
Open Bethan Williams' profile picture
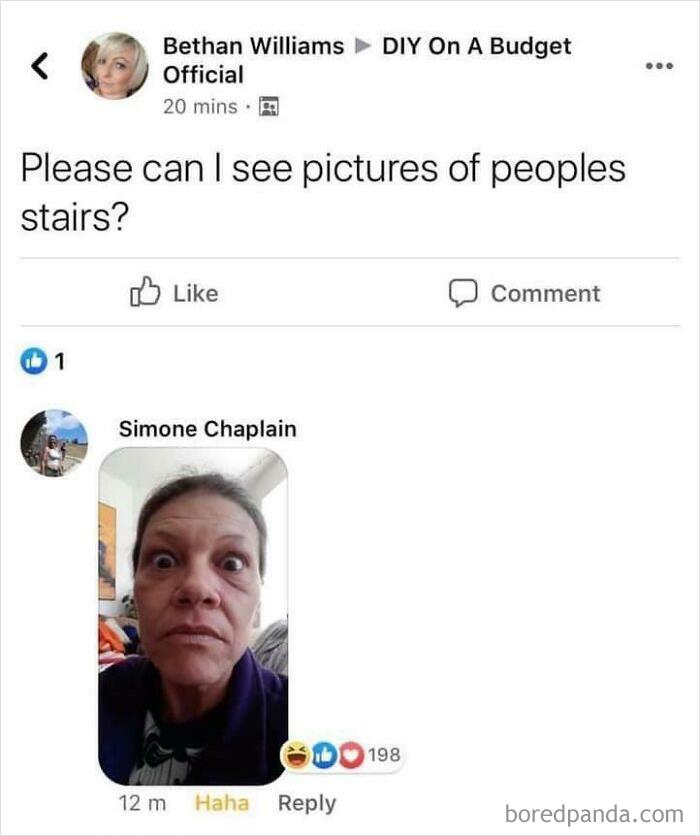(x=114, y=66)
